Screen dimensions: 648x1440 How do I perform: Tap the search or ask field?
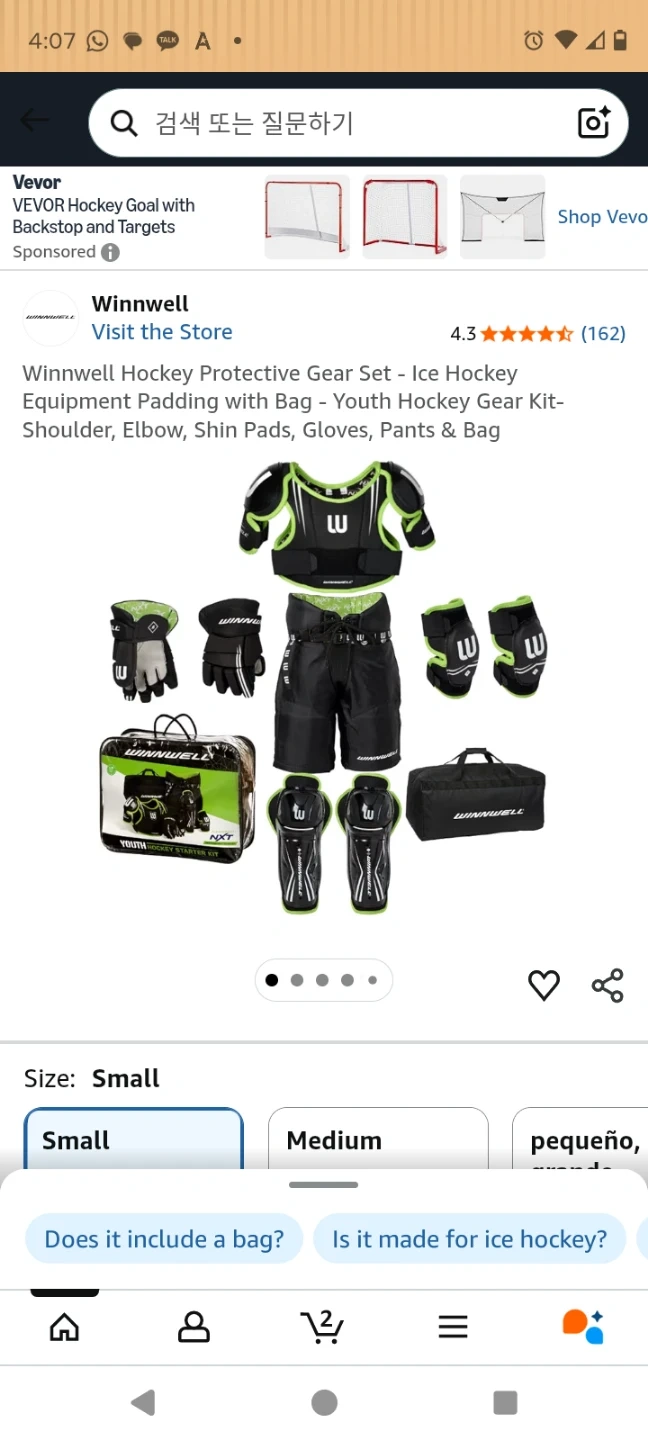[340, 123]
